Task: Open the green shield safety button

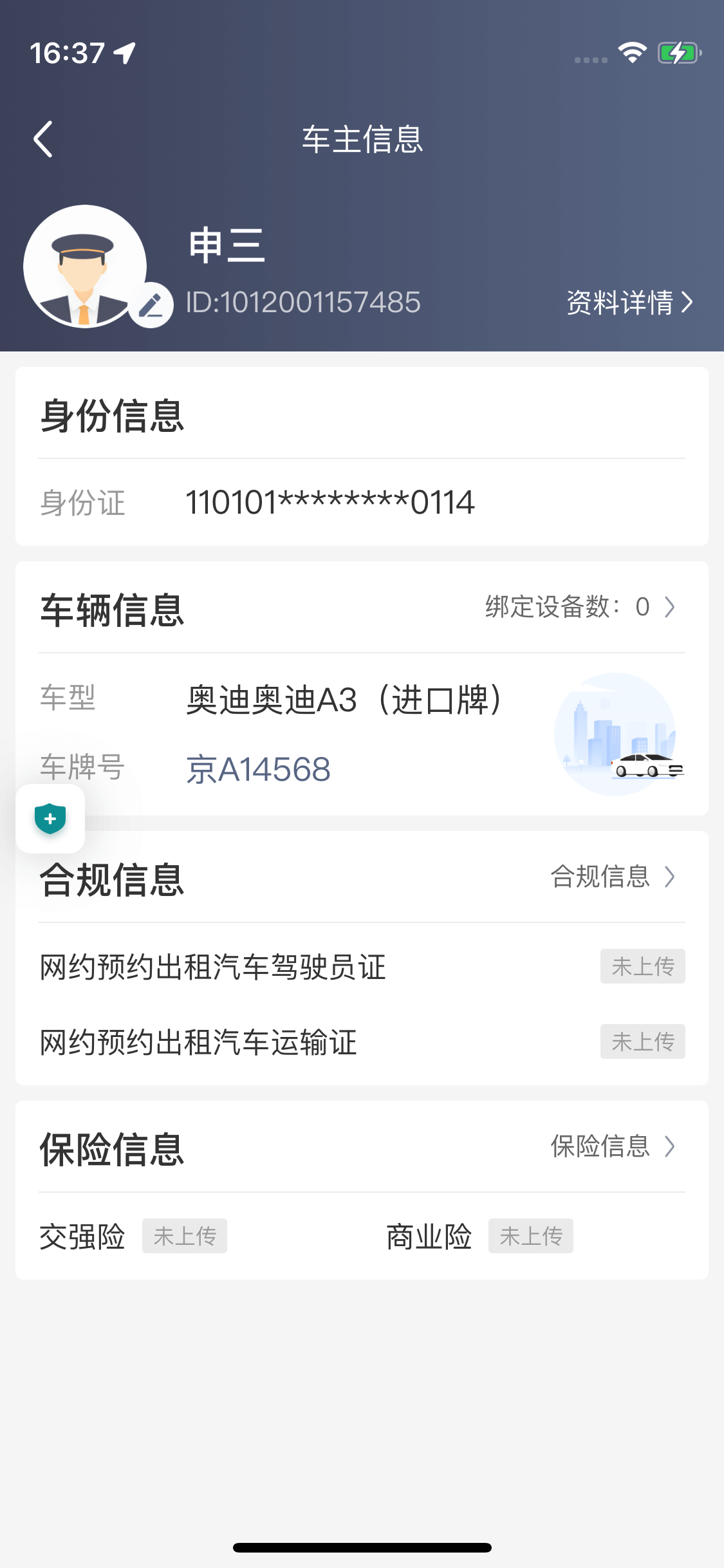Action: coord(50,819)
